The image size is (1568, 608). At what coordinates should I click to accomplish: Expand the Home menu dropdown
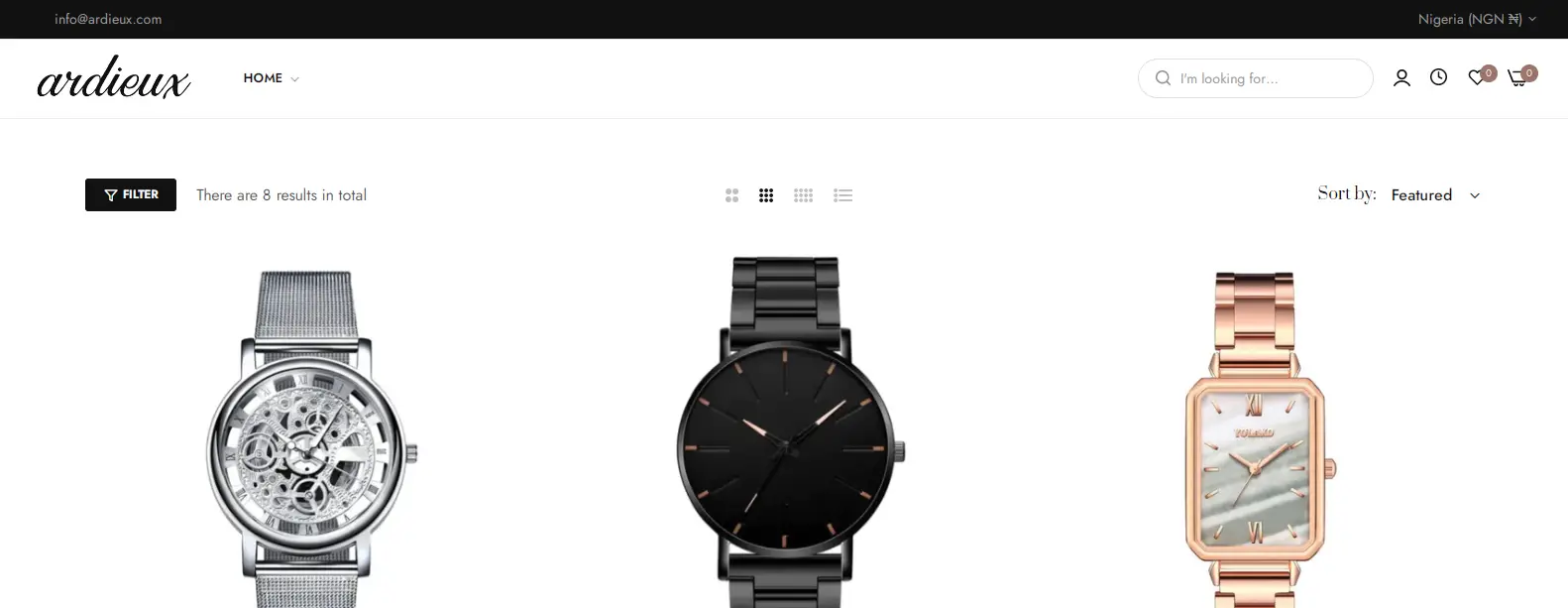[271, 78]
